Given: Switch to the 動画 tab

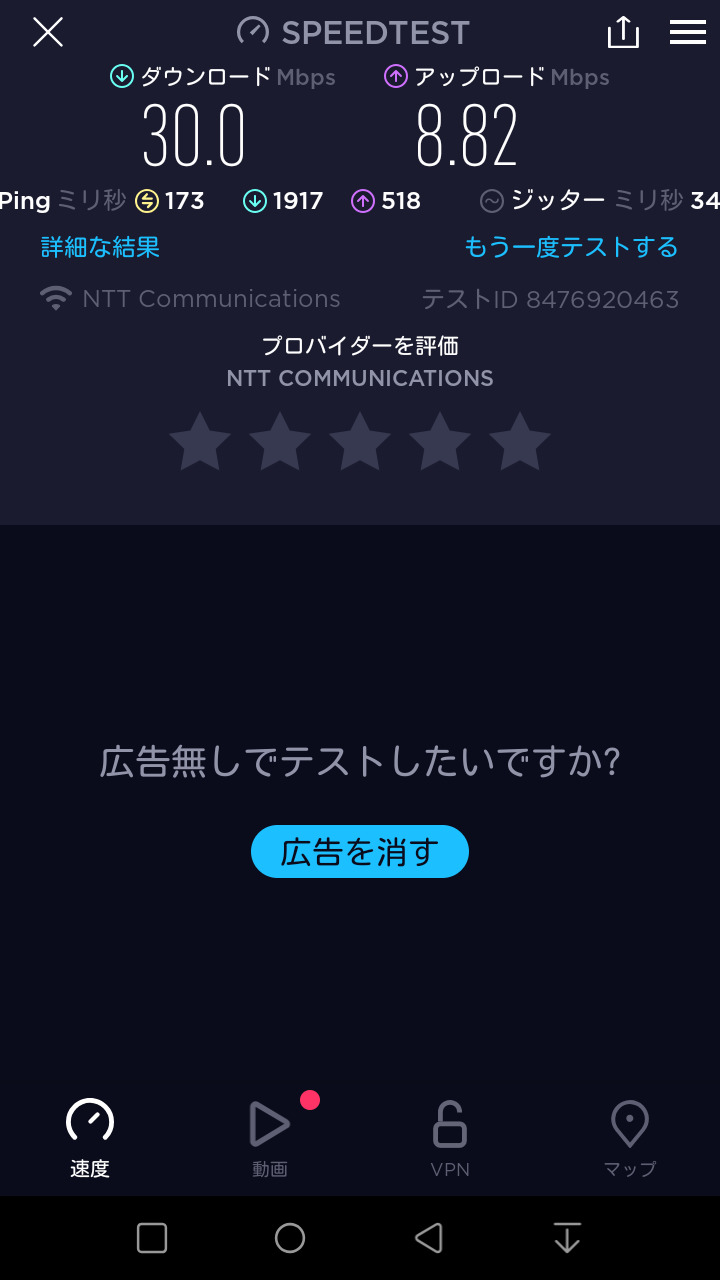Looking at the screenshot, I should (270, 1139).
